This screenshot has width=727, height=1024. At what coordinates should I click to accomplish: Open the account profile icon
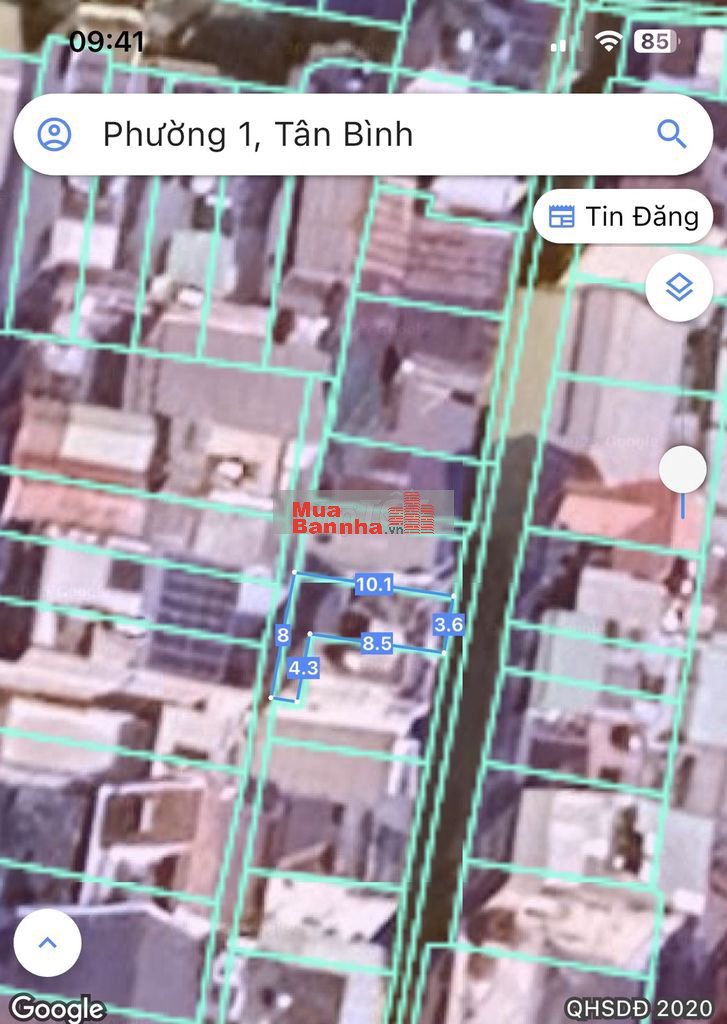55,134
